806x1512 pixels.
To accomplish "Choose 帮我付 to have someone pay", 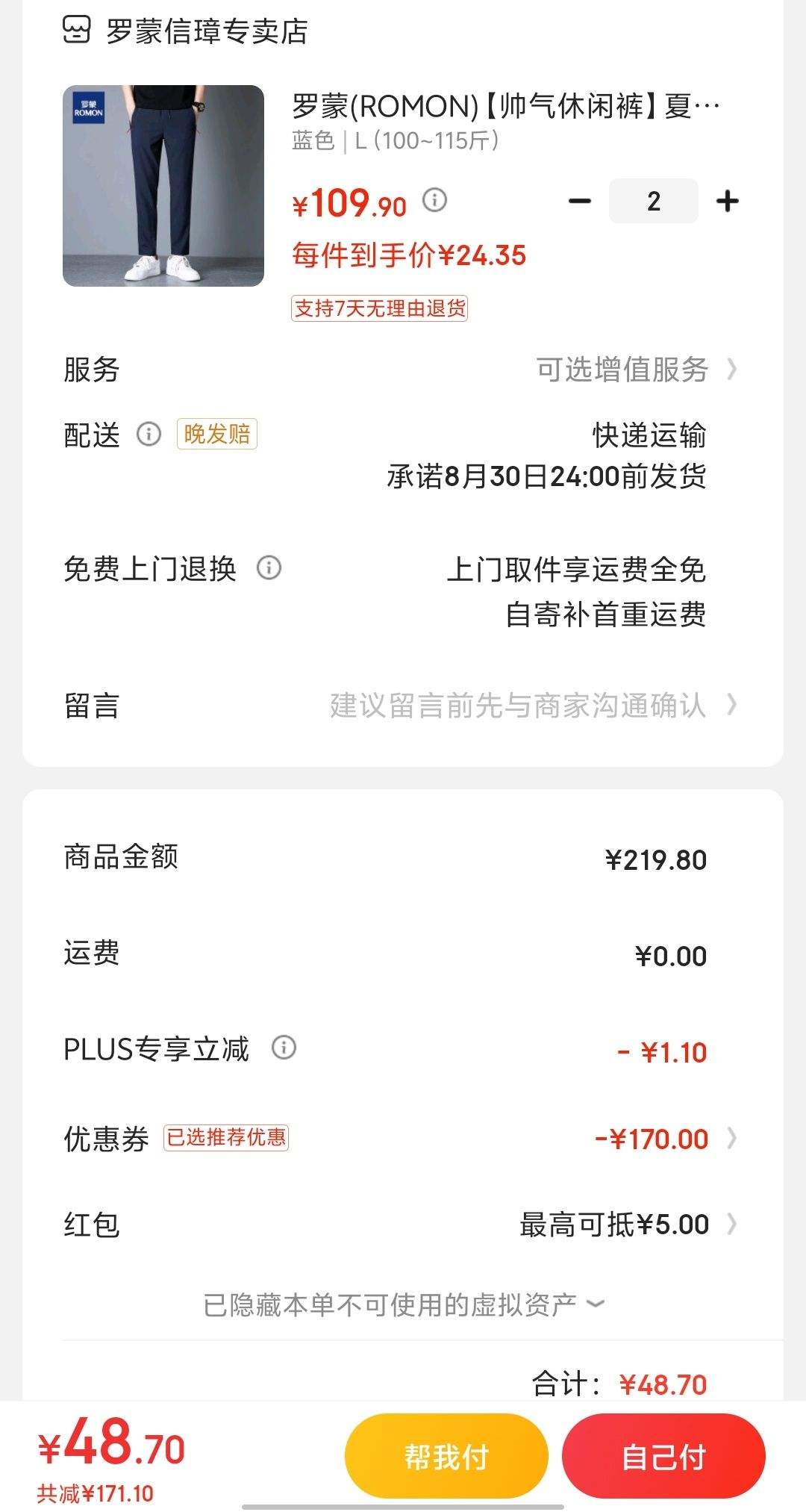I will tap(446, 1456).
